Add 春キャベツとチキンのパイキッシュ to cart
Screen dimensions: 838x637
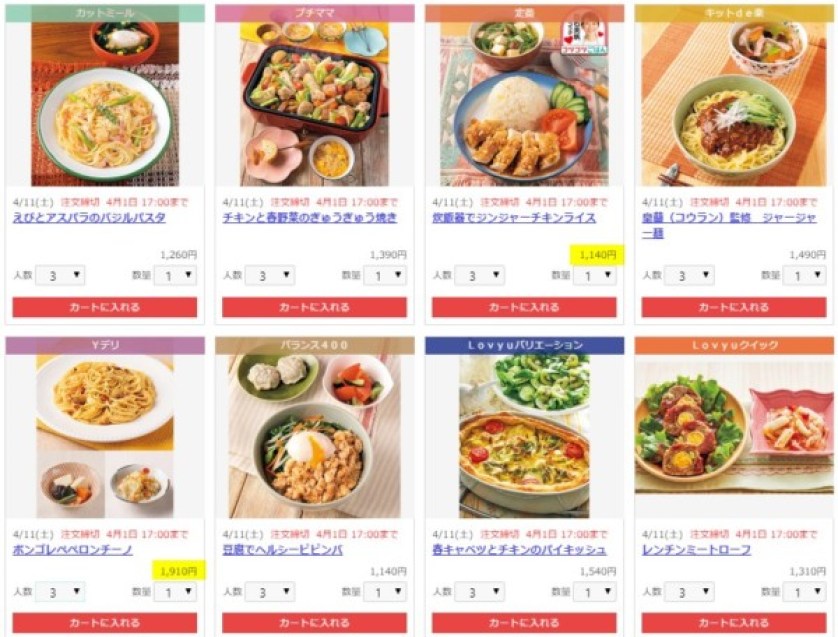coord(524,622)
